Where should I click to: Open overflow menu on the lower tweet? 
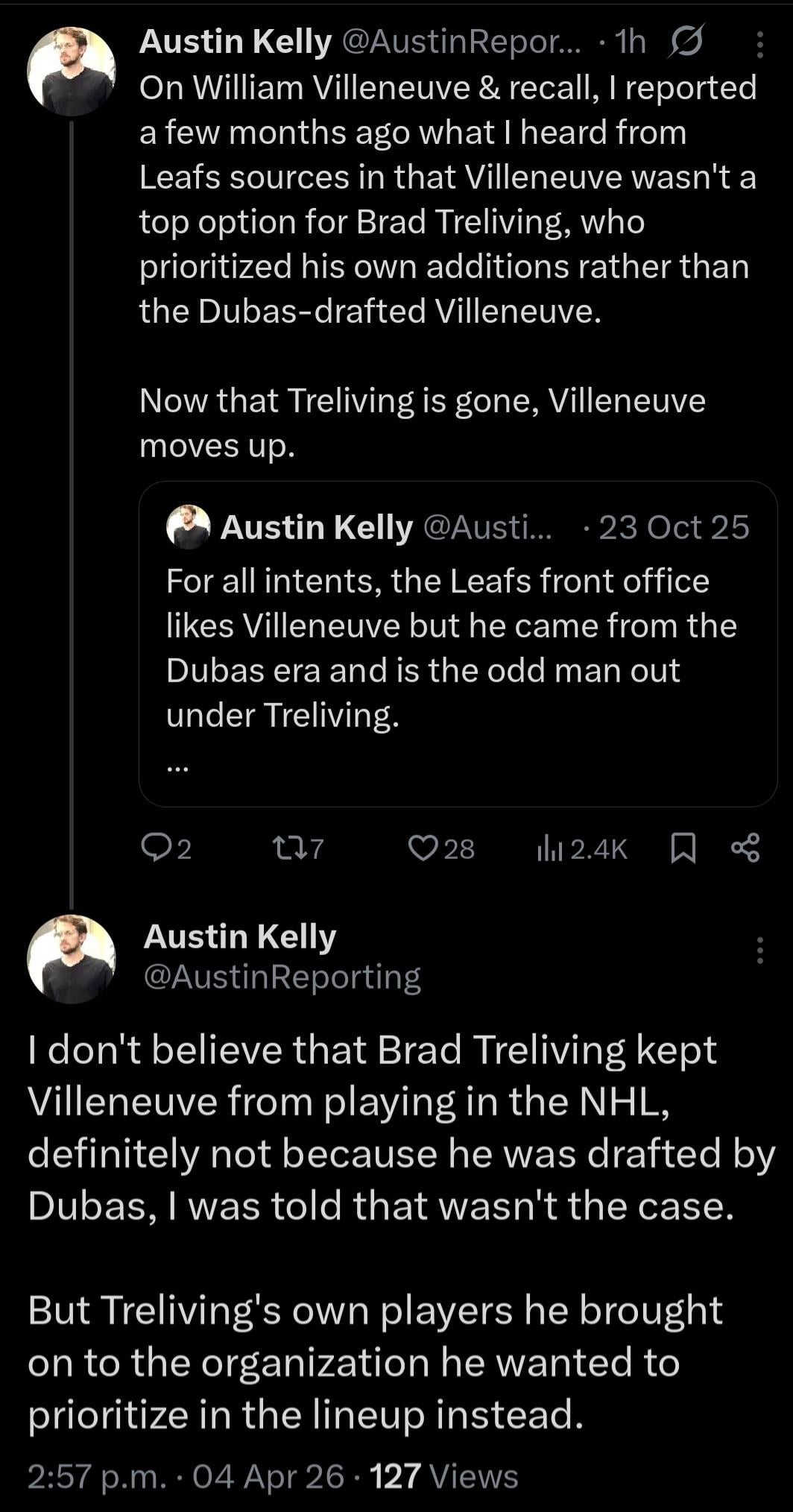759,951
